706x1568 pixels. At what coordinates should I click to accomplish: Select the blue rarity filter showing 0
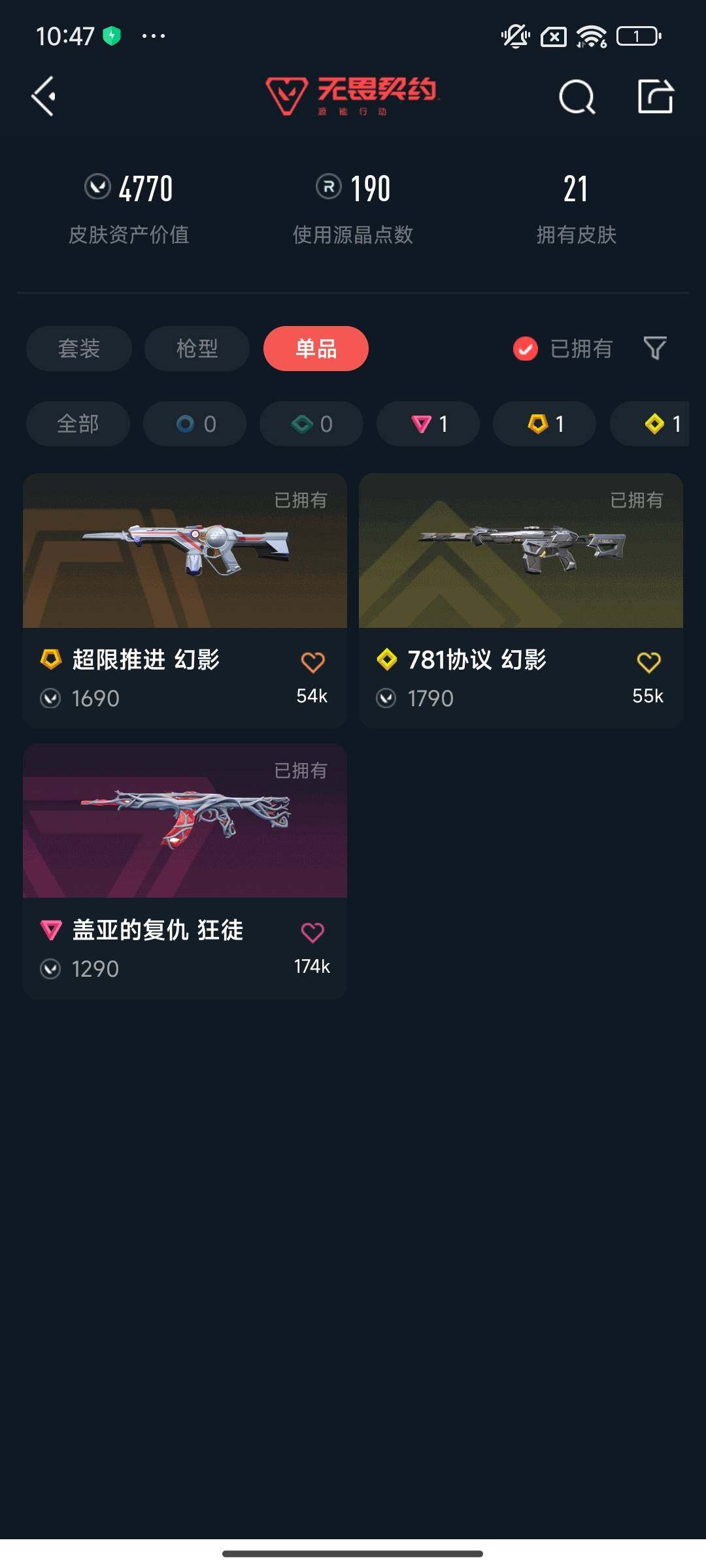194,423
